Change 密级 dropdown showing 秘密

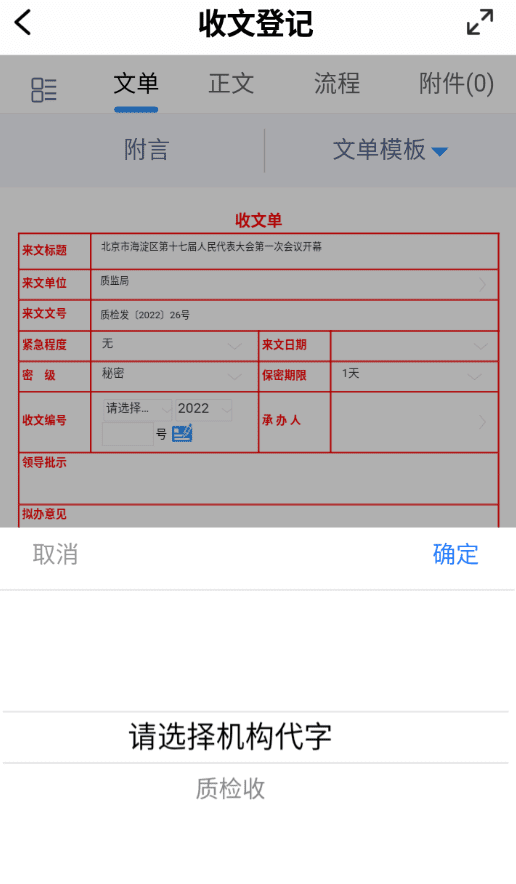174,375
